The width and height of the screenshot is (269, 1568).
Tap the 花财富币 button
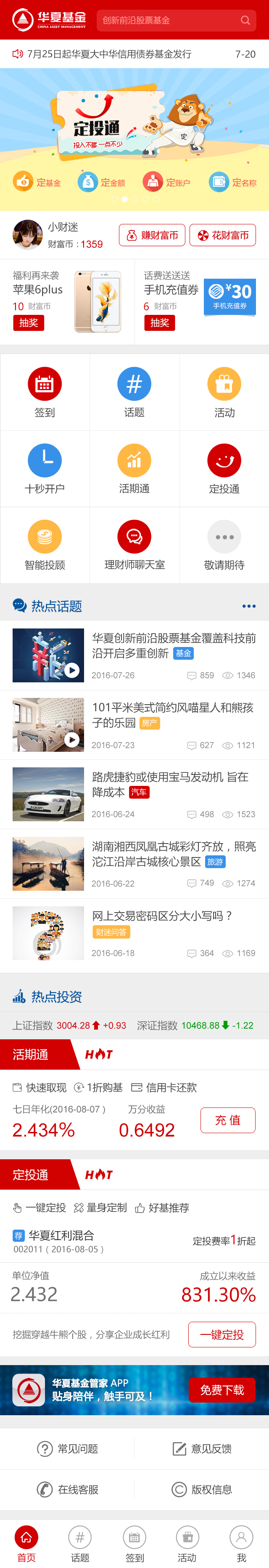(223, 235)
